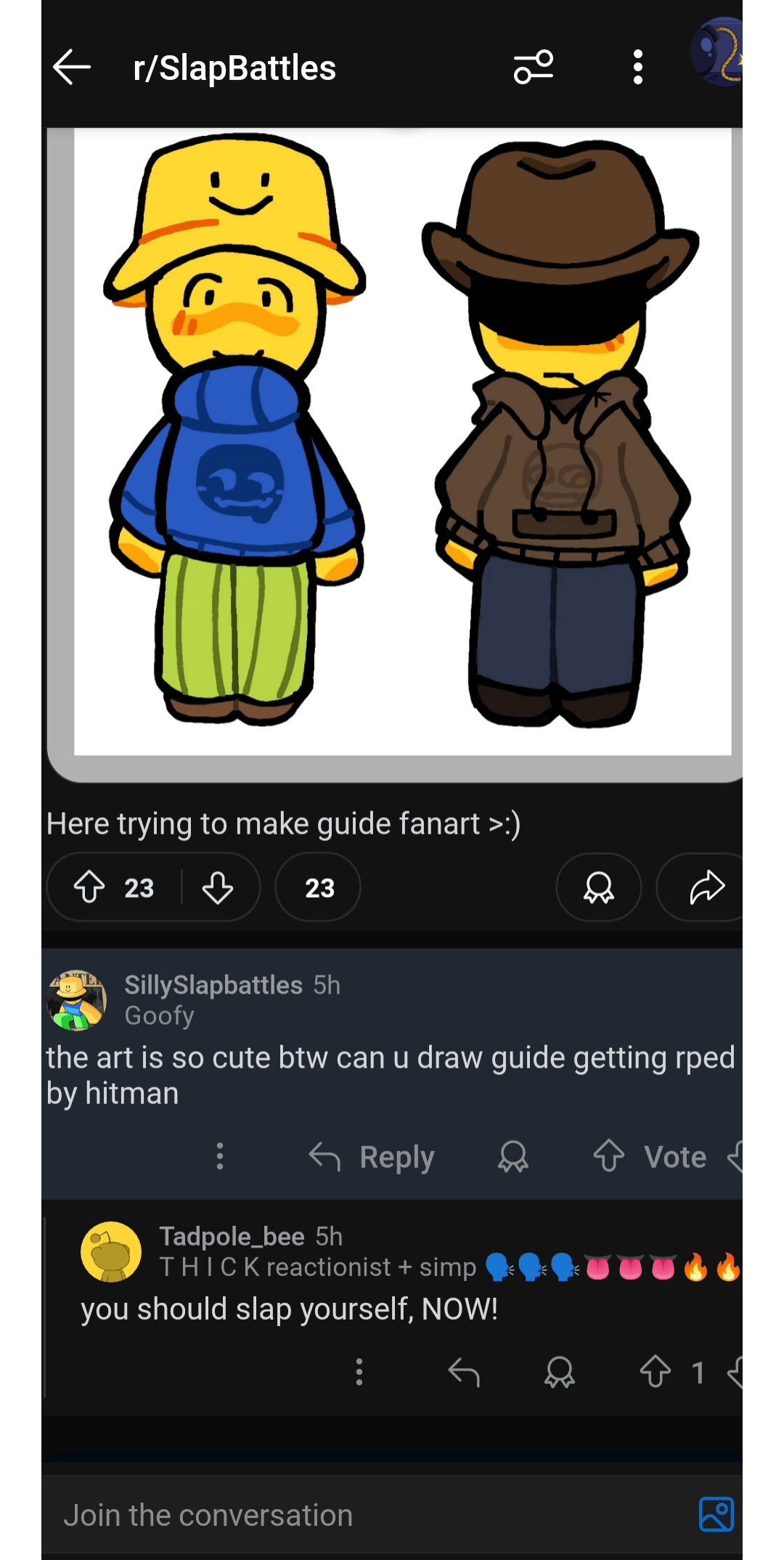
Task: Award SillySlapbattles' comment
Action: pyautogui.click(x=513, y=1156)
